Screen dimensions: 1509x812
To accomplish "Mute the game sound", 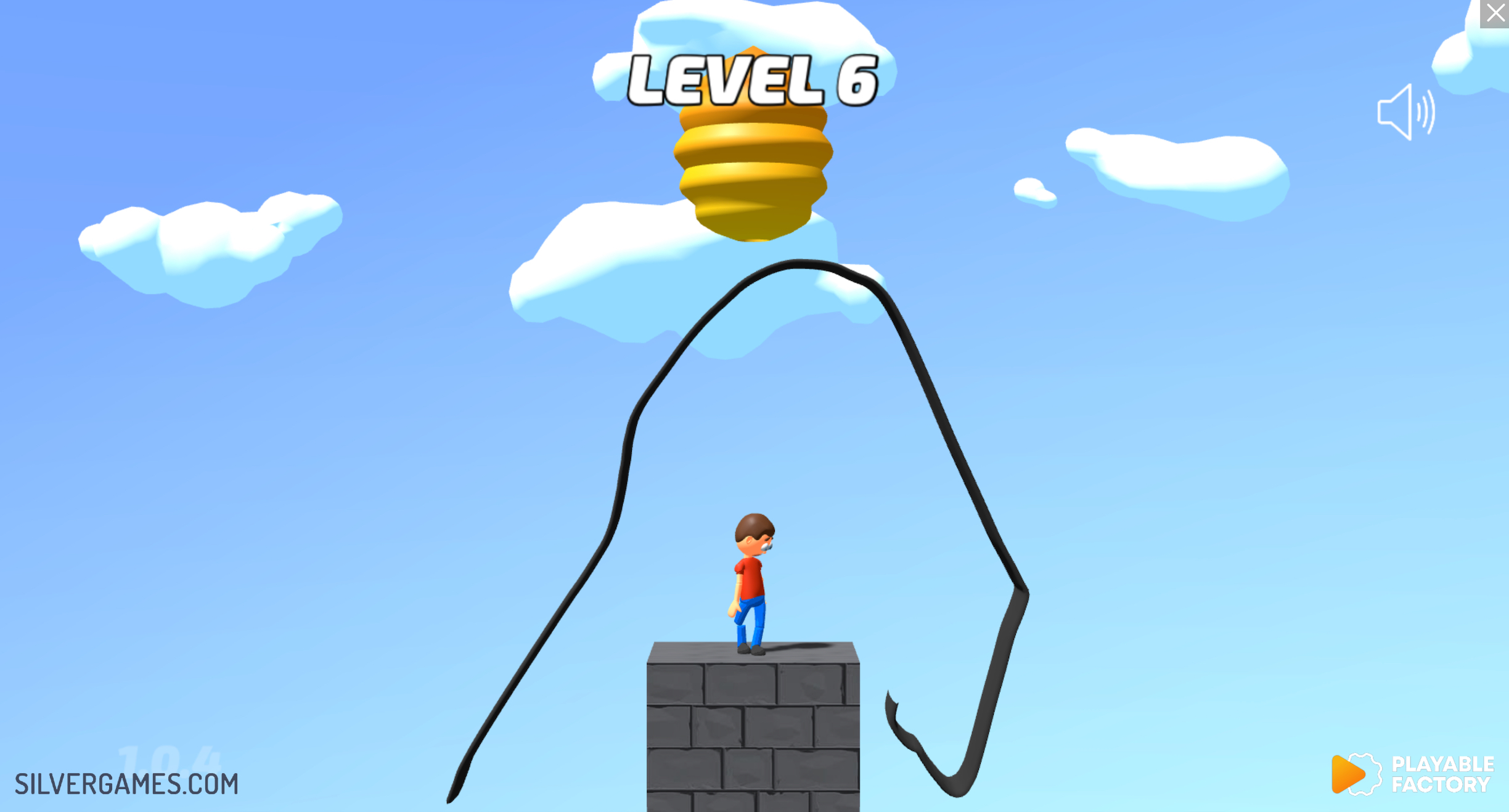I will 1406,112.
